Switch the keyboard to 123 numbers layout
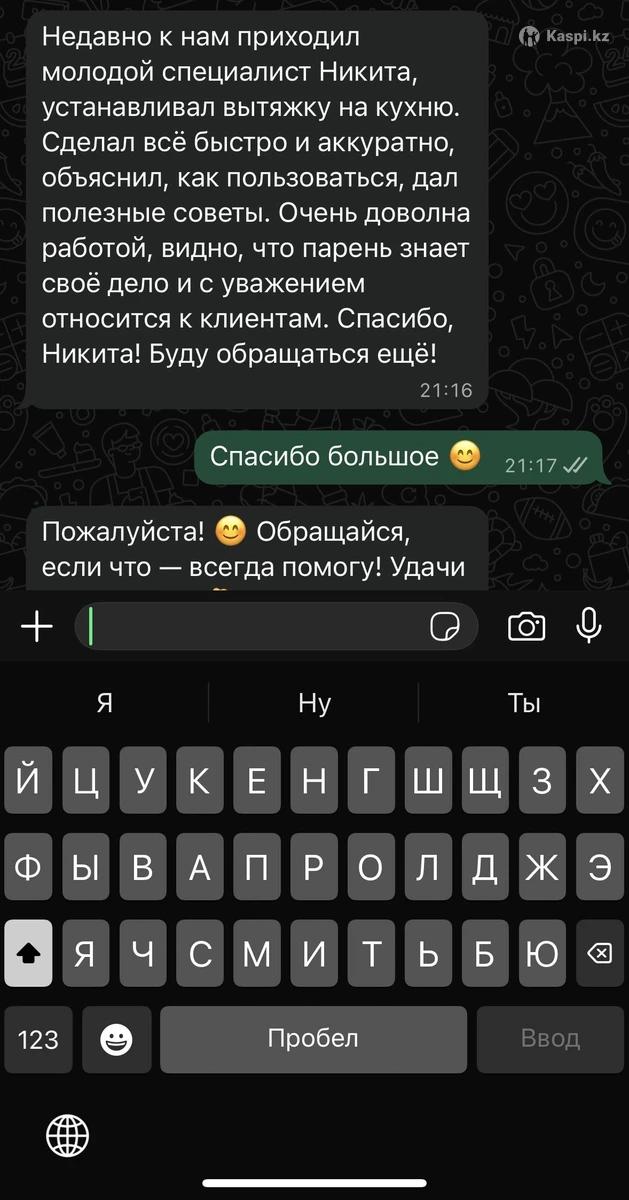 [38, 1040]
